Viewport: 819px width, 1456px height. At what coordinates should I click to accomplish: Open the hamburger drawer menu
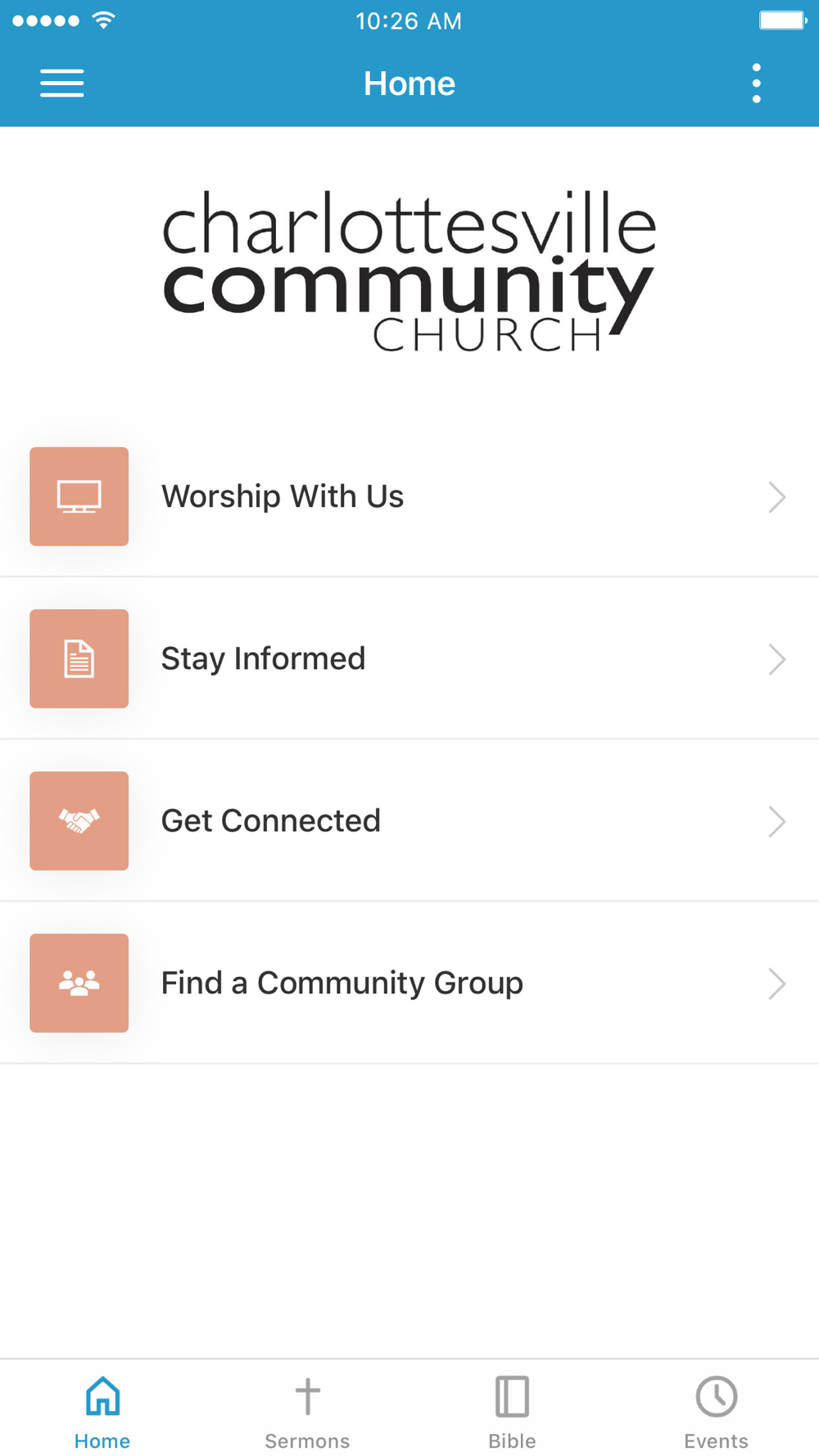coord(62,84)
